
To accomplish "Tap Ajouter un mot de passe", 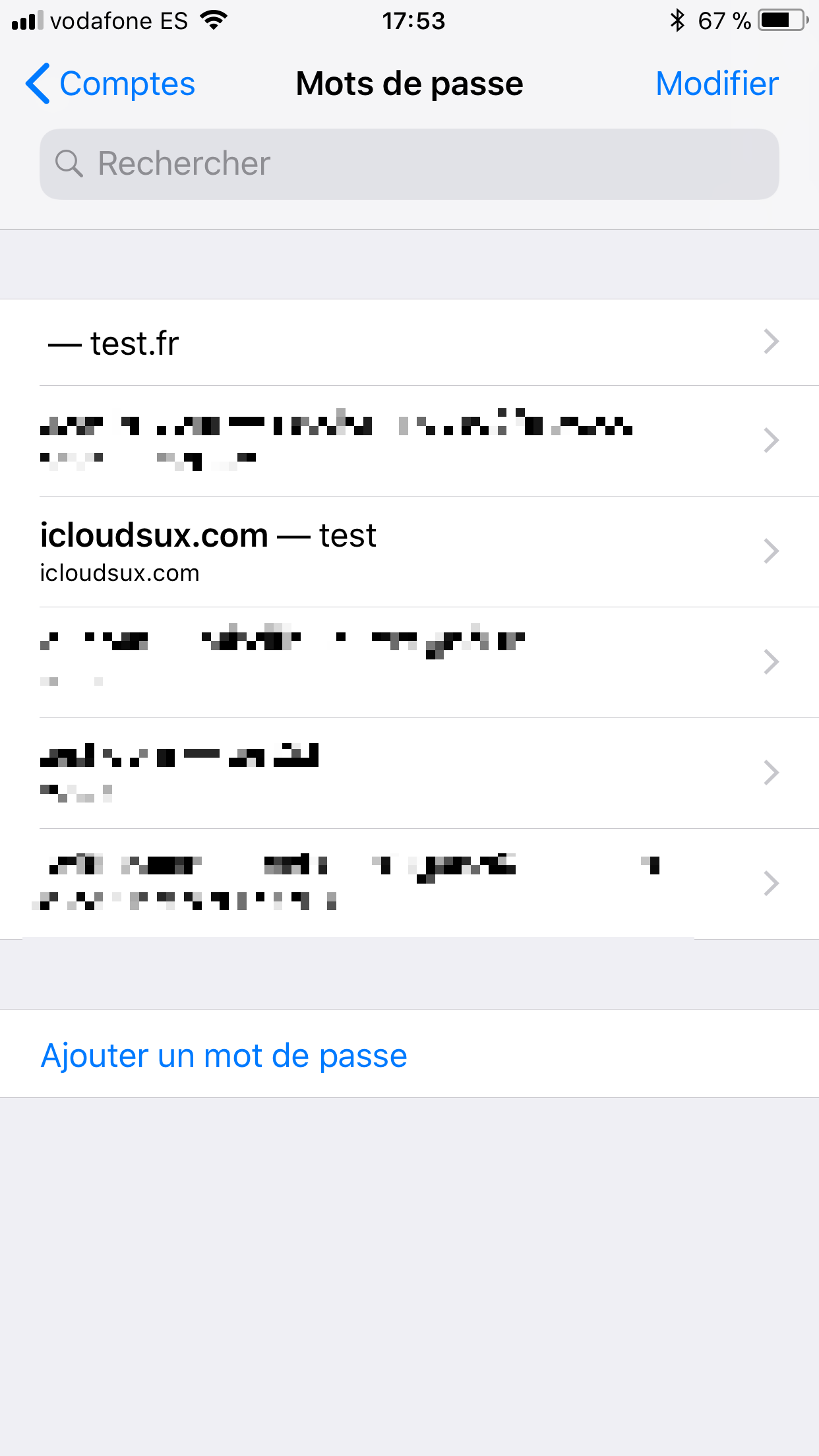I will pyautogui.click(x=224, y=1055).
